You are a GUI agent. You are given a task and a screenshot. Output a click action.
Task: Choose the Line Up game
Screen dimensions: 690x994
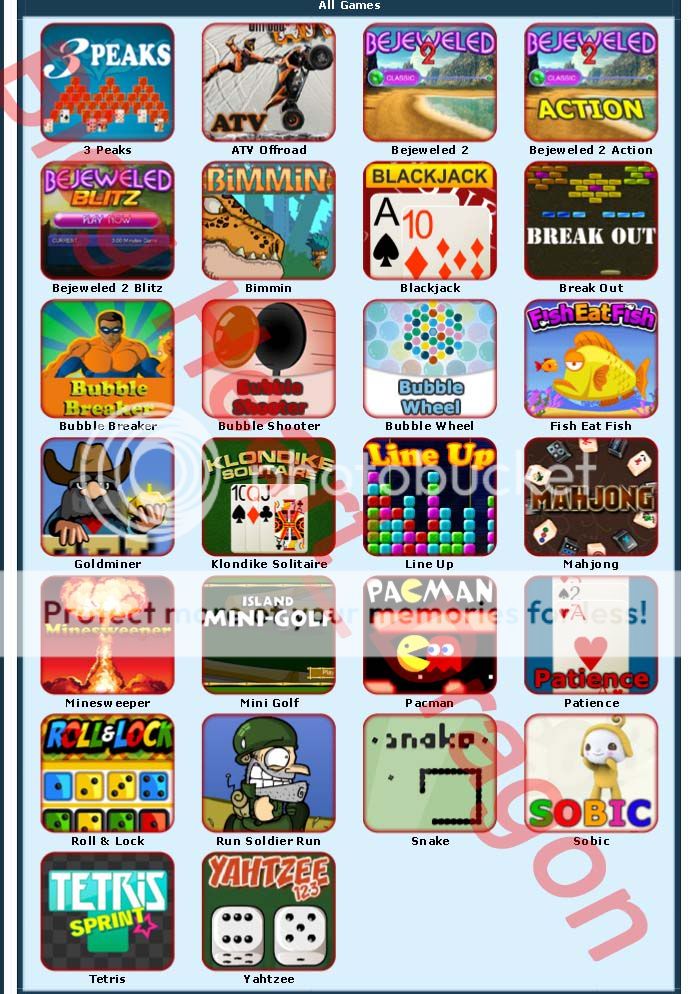point(430,496)
